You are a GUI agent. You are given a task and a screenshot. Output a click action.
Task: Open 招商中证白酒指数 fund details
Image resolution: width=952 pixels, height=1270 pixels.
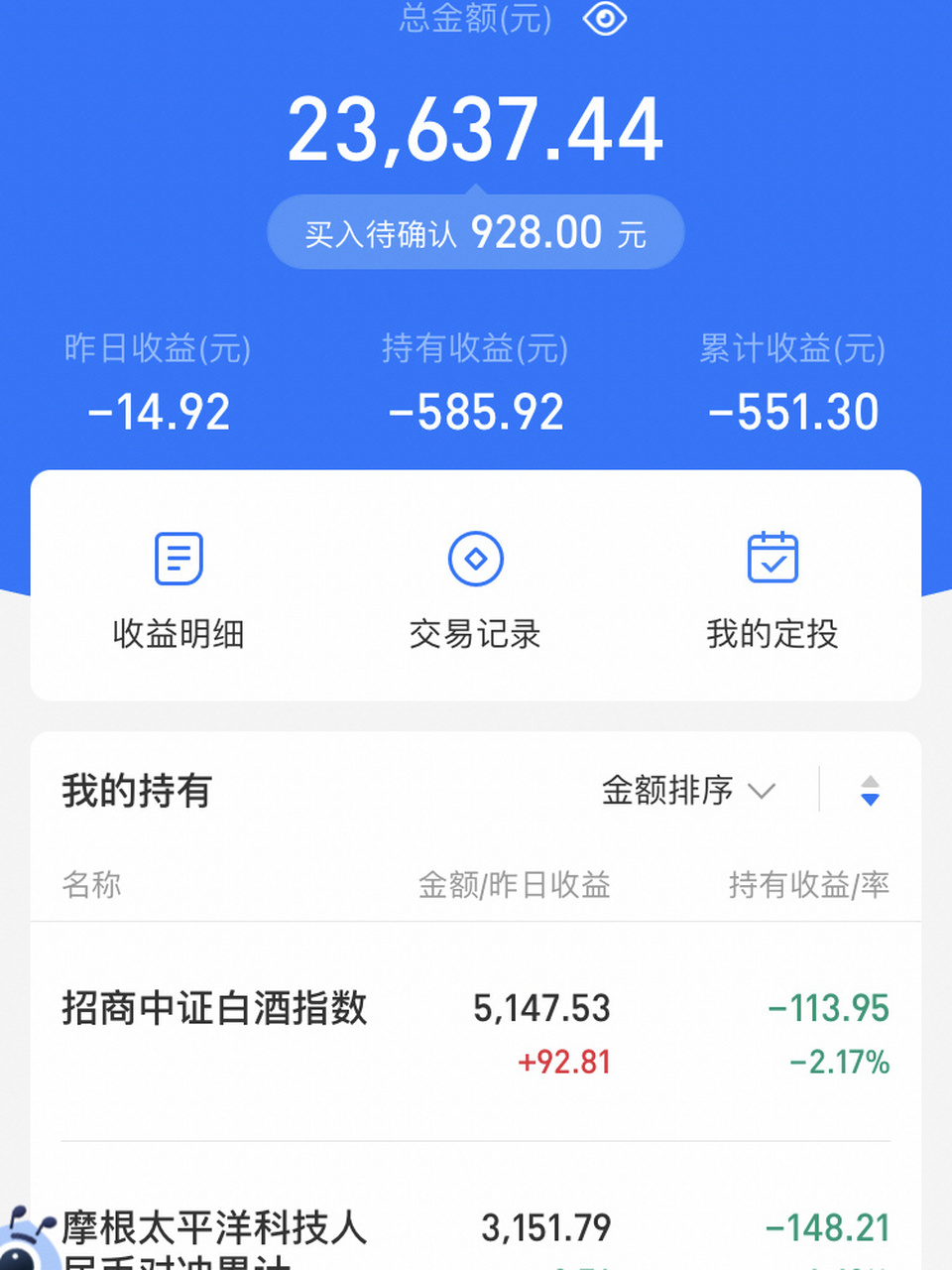[x=214, y=1008]
